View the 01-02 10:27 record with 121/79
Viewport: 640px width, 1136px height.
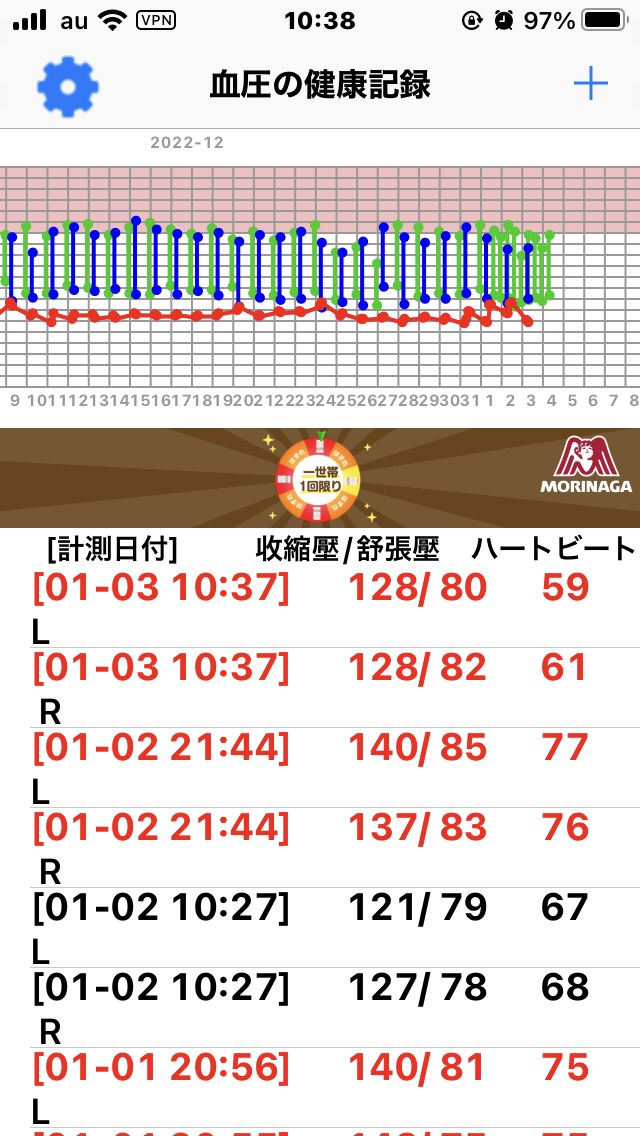(320, 927)
